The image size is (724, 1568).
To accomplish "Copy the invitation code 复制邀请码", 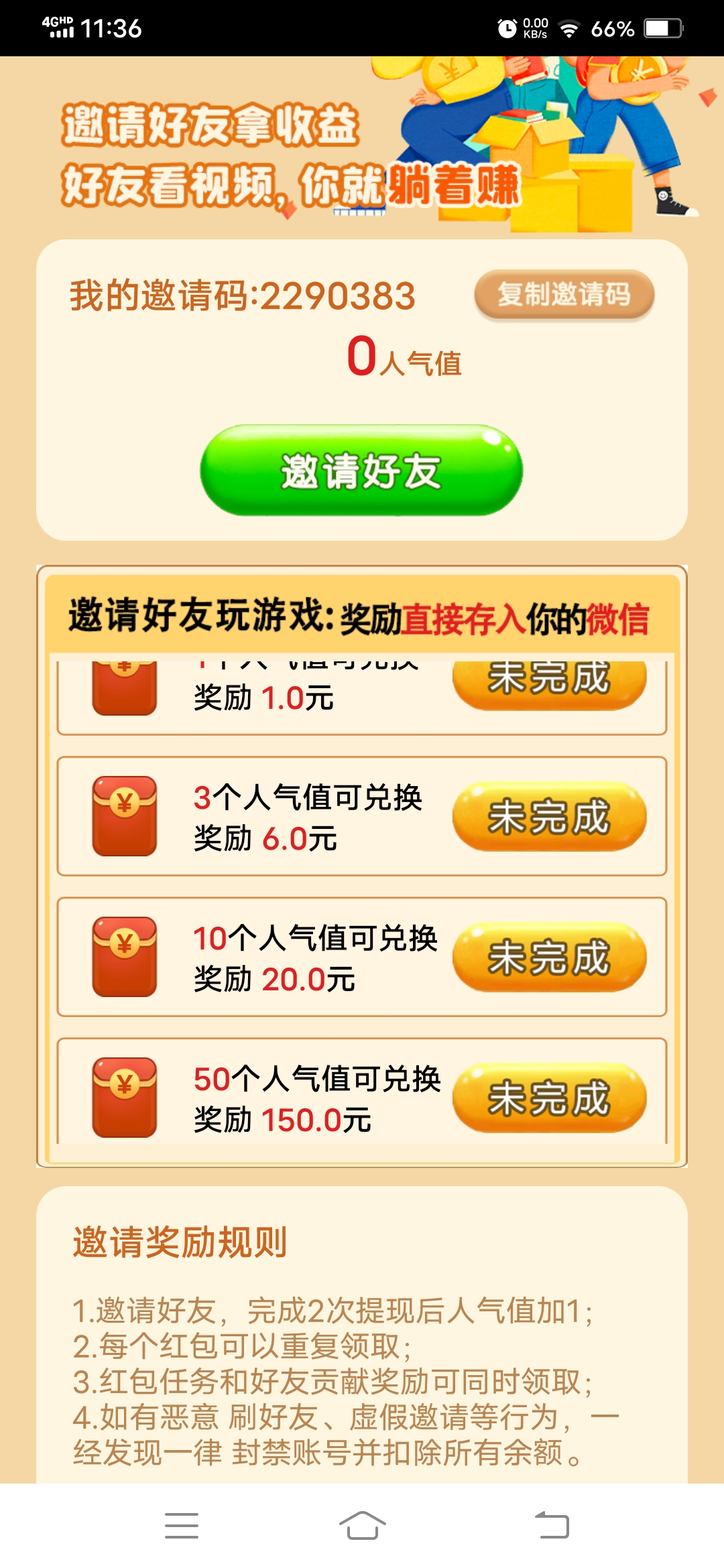I will (564, 295).
